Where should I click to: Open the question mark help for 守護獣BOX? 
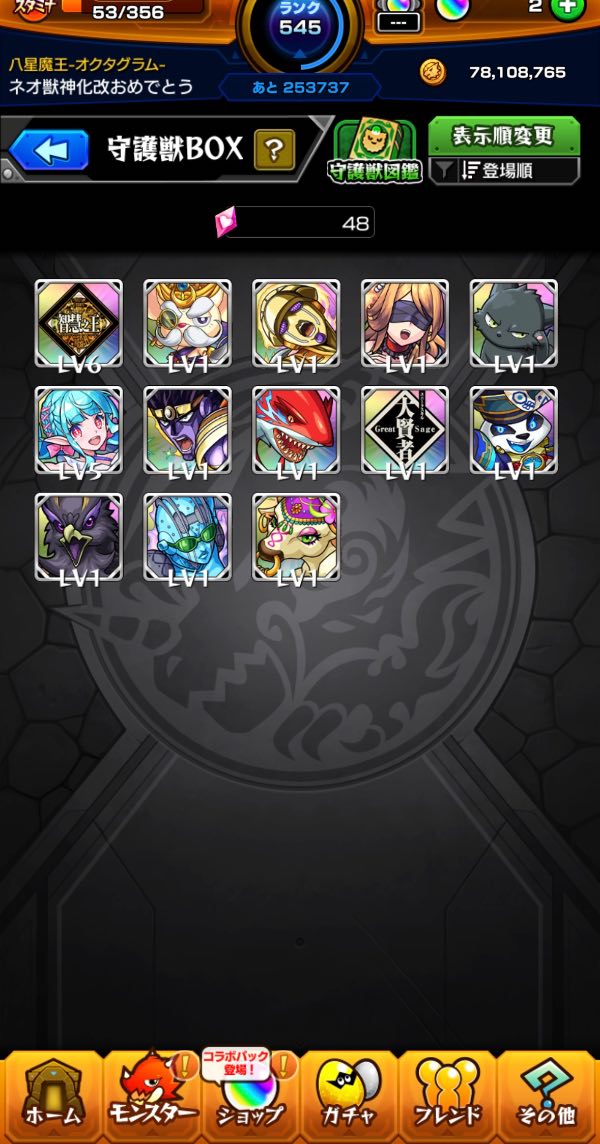pos(274,150)
